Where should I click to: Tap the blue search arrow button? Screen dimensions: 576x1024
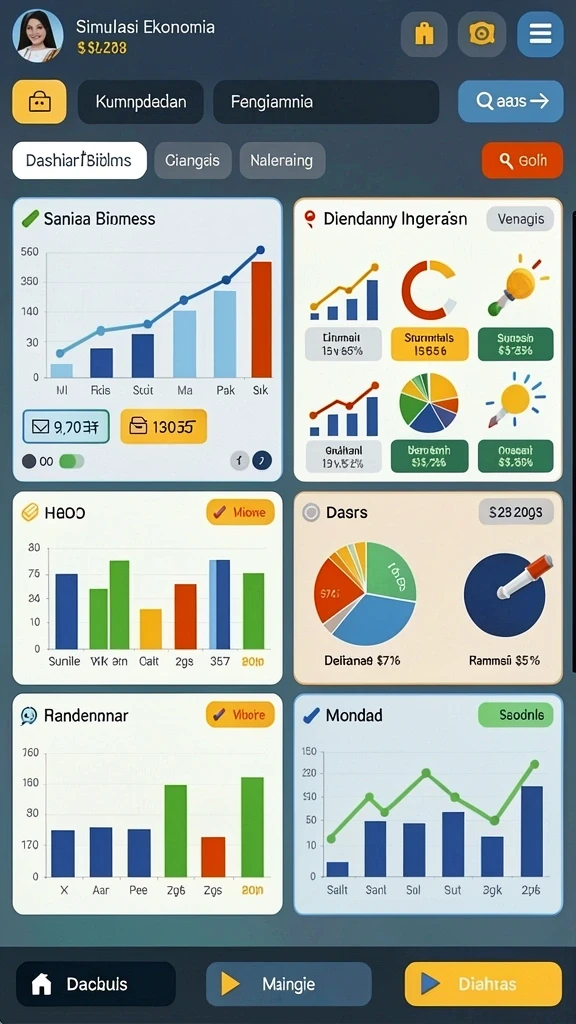click(511, 101)
